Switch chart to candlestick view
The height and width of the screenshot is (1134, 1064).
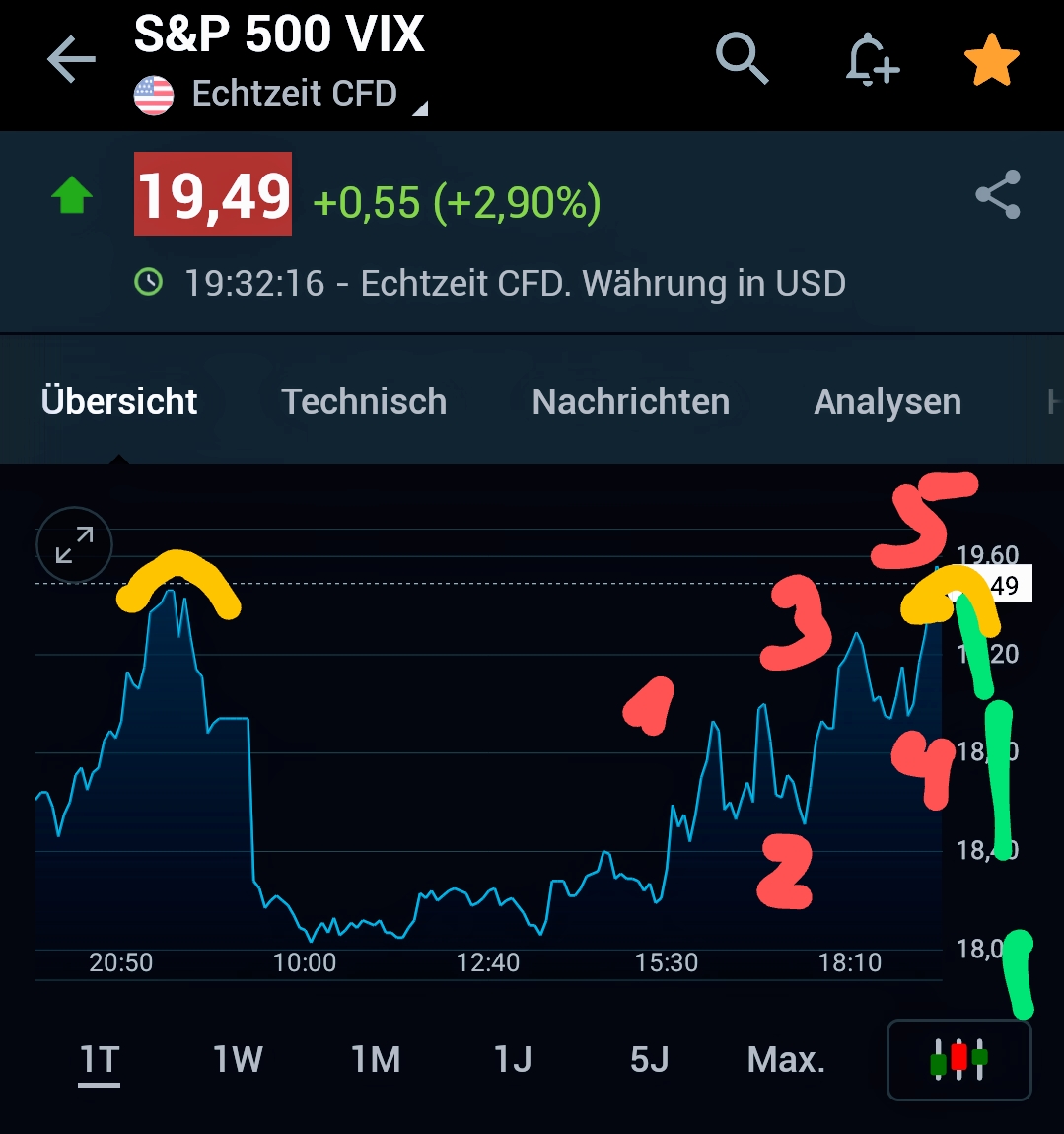[958, 1060]
